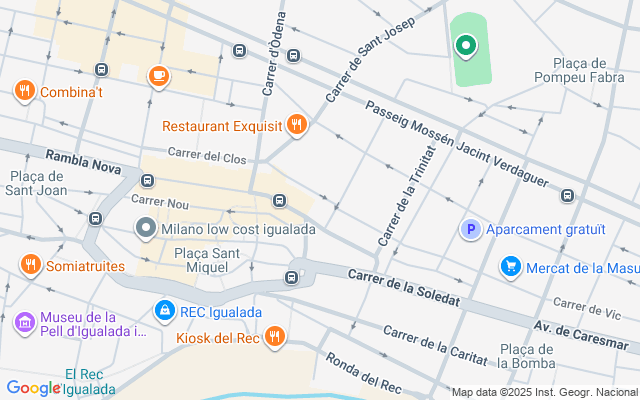Screen dimensions: 640x400
Task: Select the Aparcament gratuït parking marker
Action: click(470, 229)
